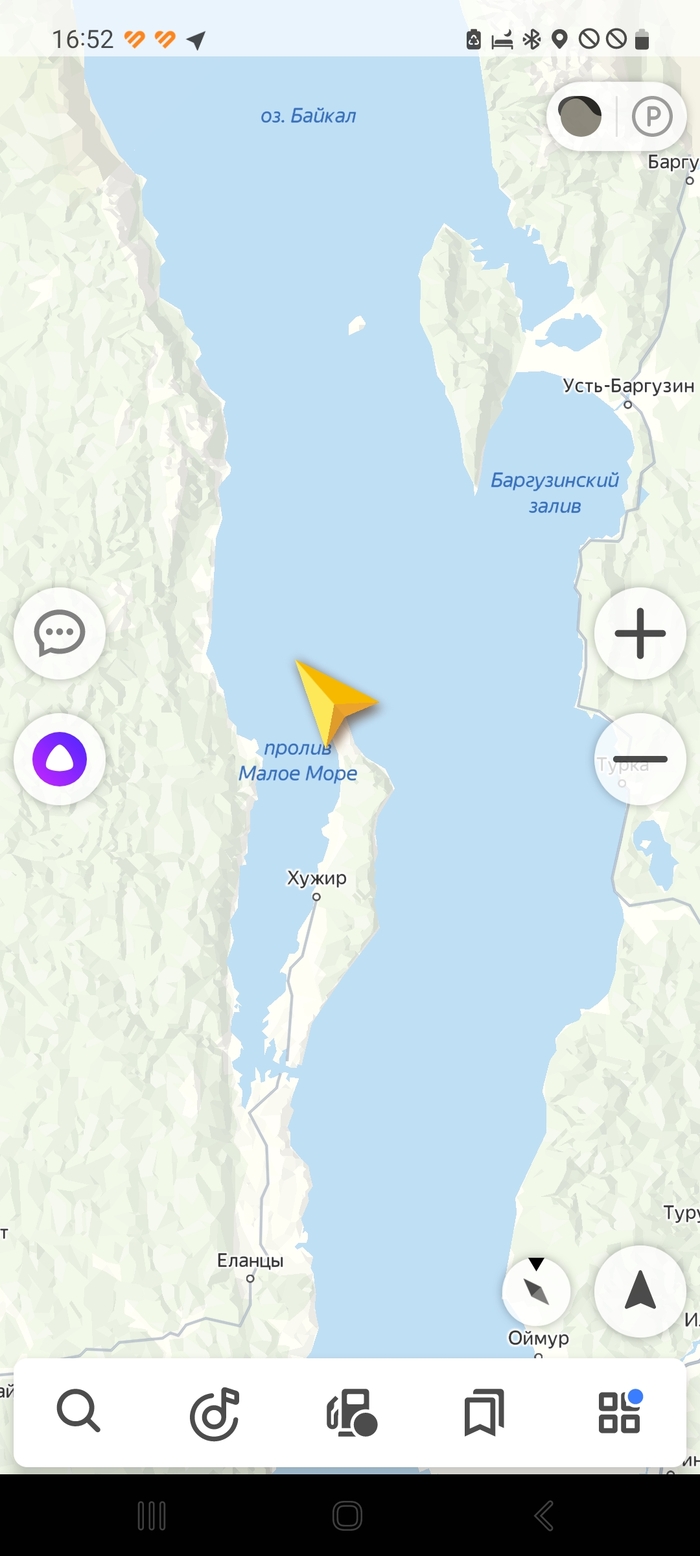Zoom in with the plus button
Screen dimensions: 700x1556
(640, 633)
